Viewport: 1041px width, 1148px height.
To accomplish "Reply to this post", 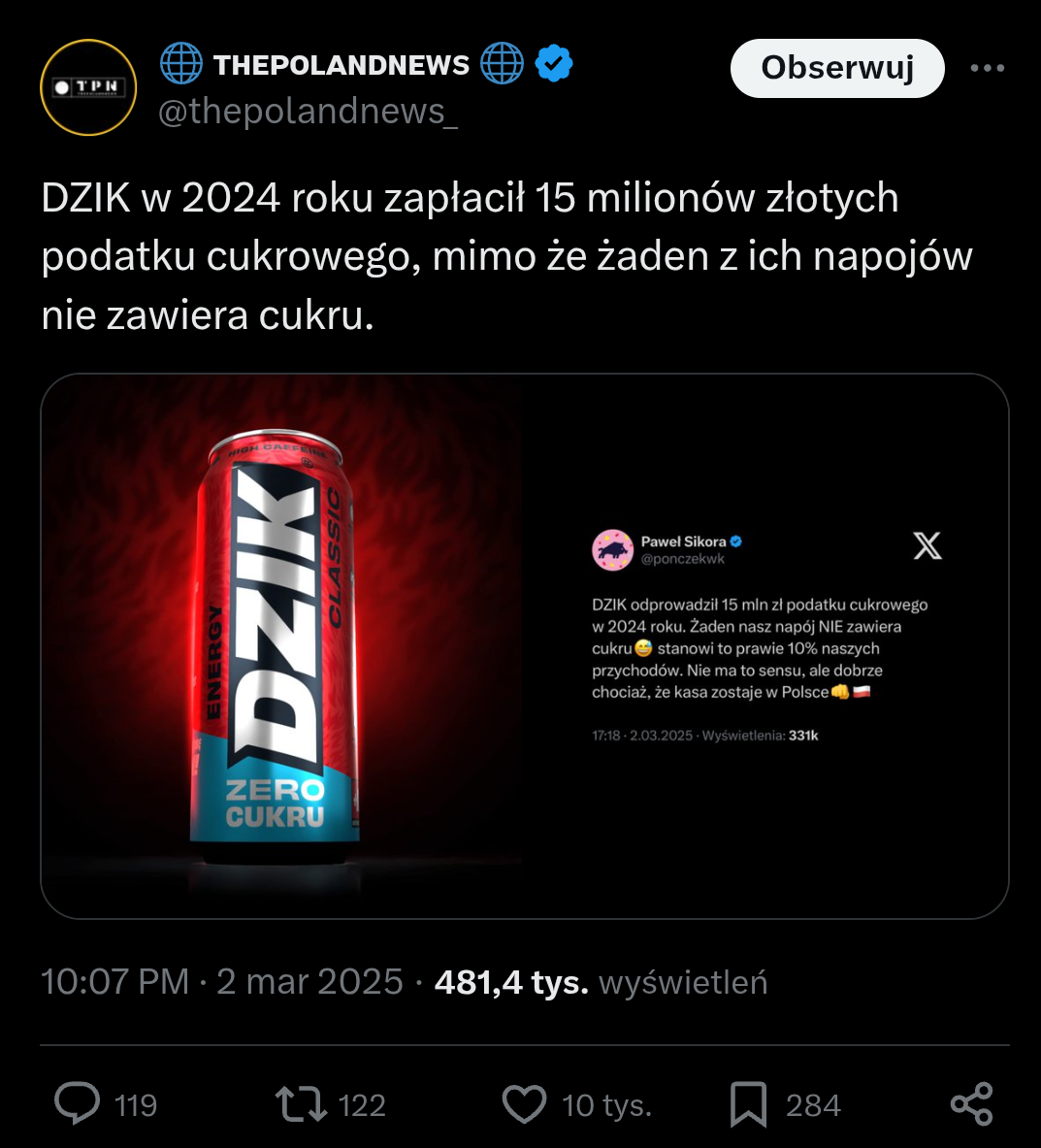I will 78,1104.
